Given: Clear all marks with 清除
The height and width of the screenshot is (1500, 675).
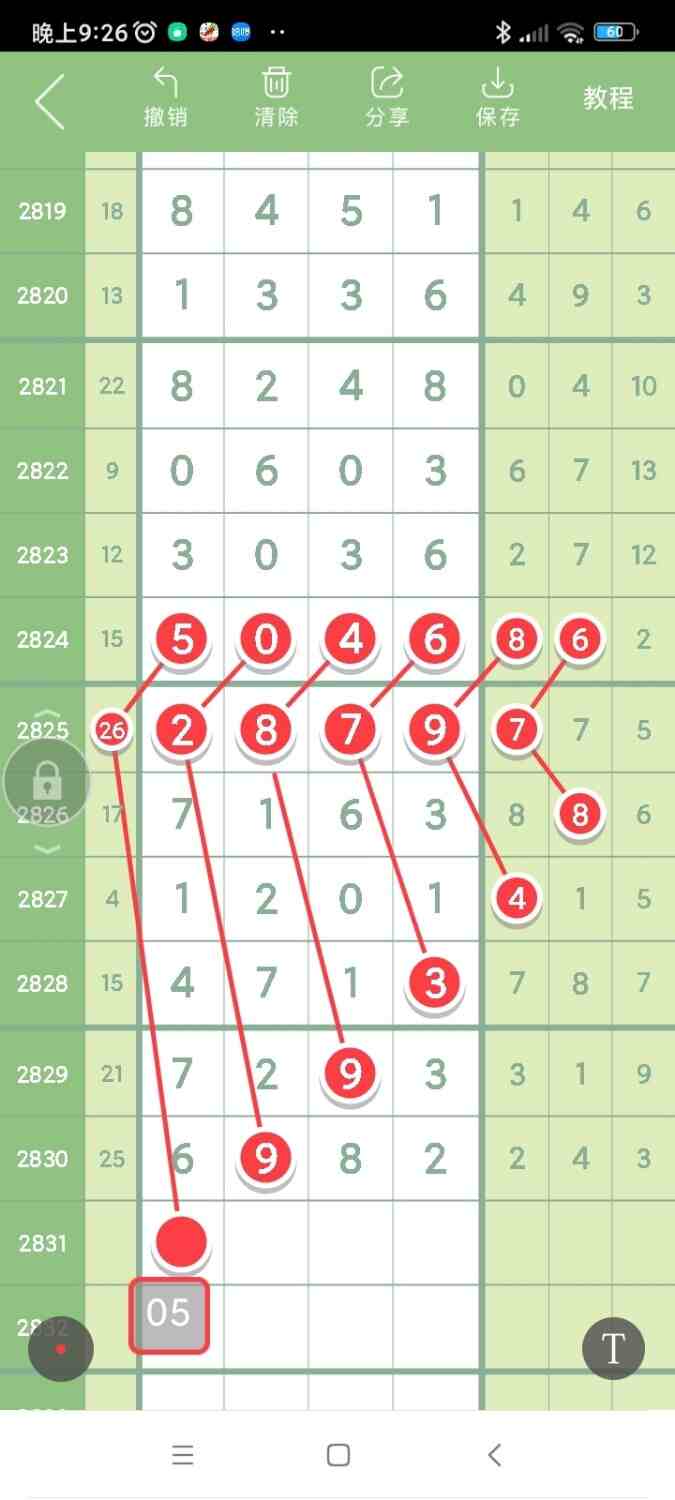Looking at the screenshot, I should (276, 99).
